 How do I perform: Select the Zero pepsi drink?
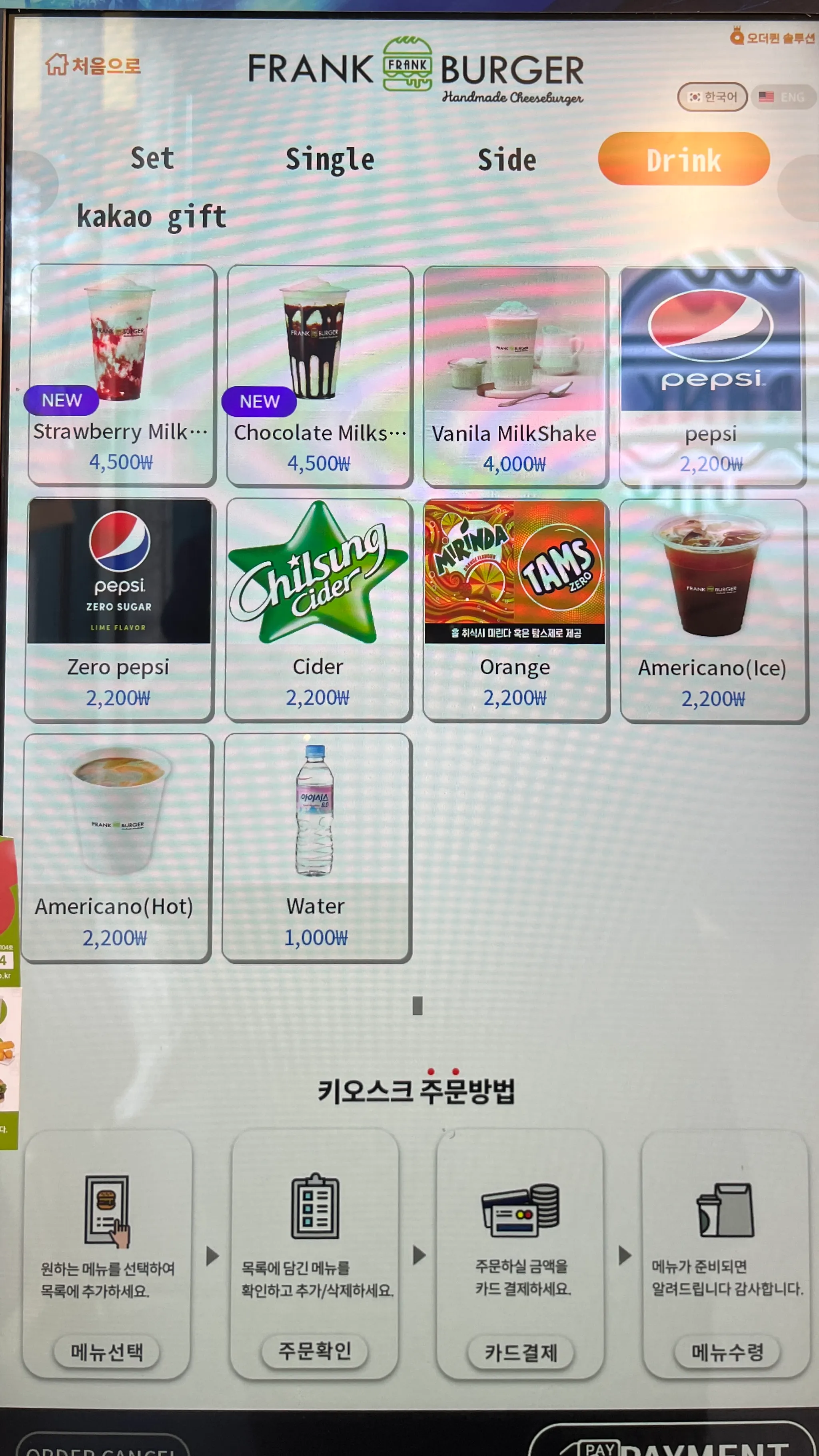pyautogui.click(x=119, y=609)
